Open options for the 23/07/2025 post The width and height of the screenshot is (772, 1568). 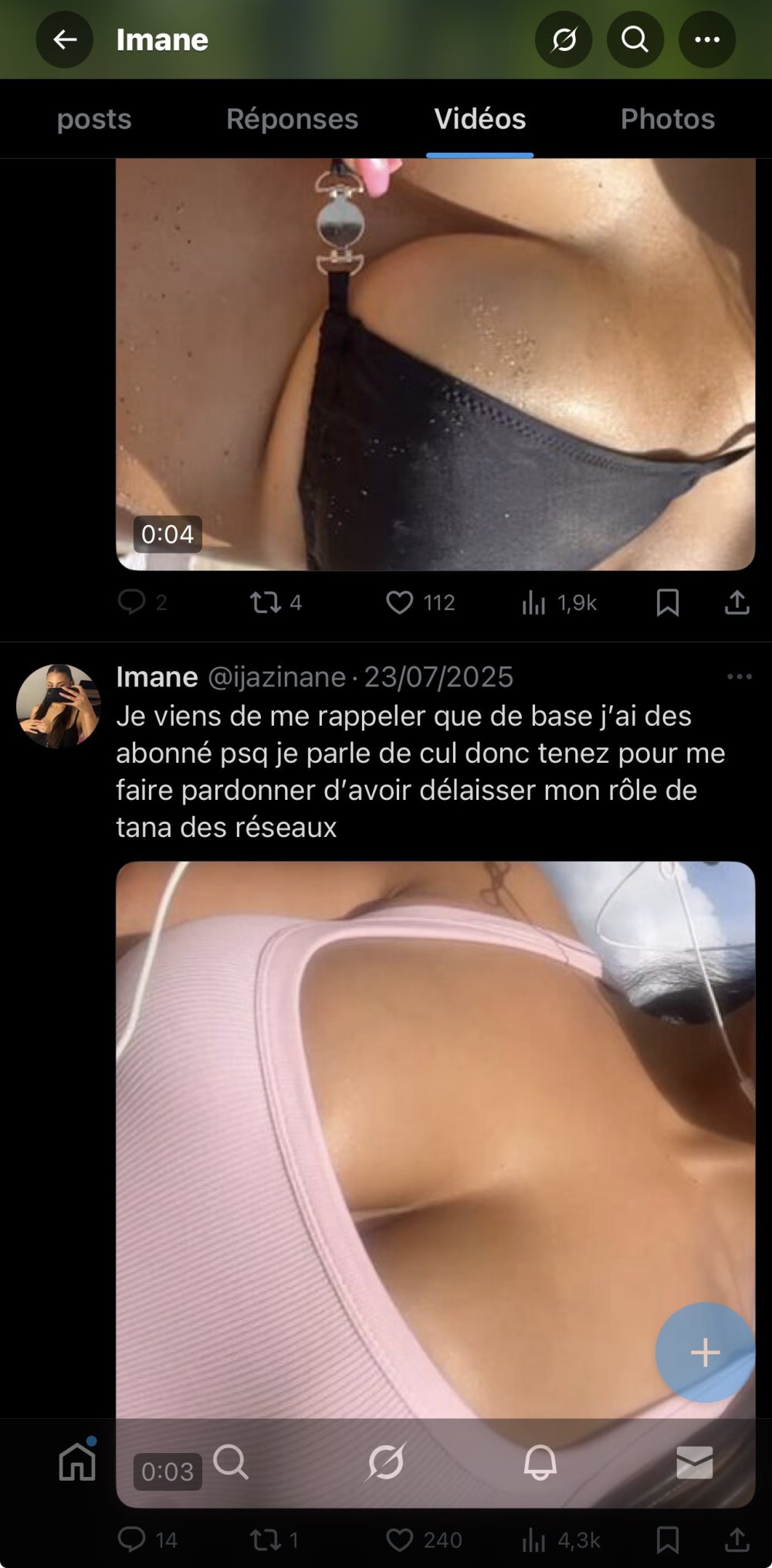click(x=739, y=677)
